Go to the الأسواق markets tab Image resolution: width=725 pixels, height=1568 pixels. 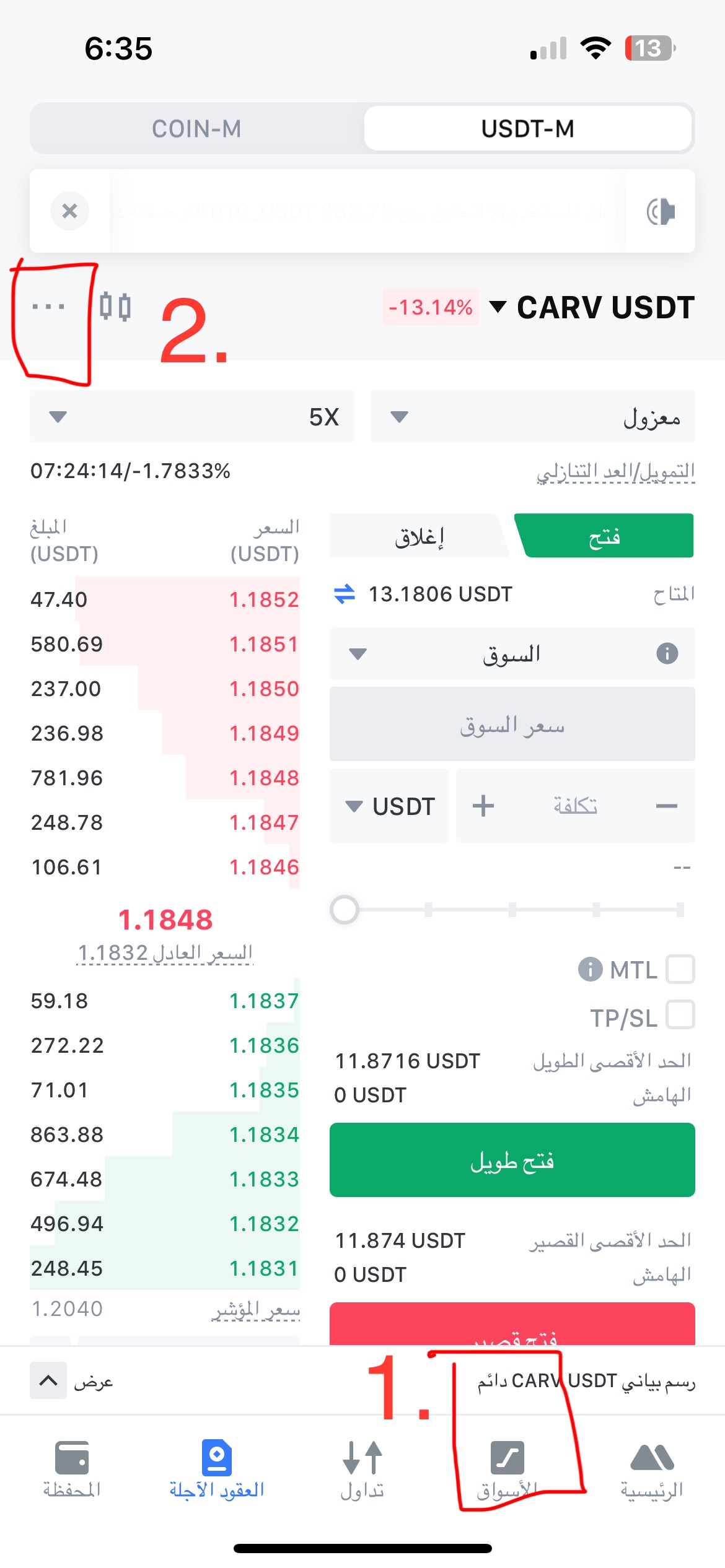tap(507, 1469)
